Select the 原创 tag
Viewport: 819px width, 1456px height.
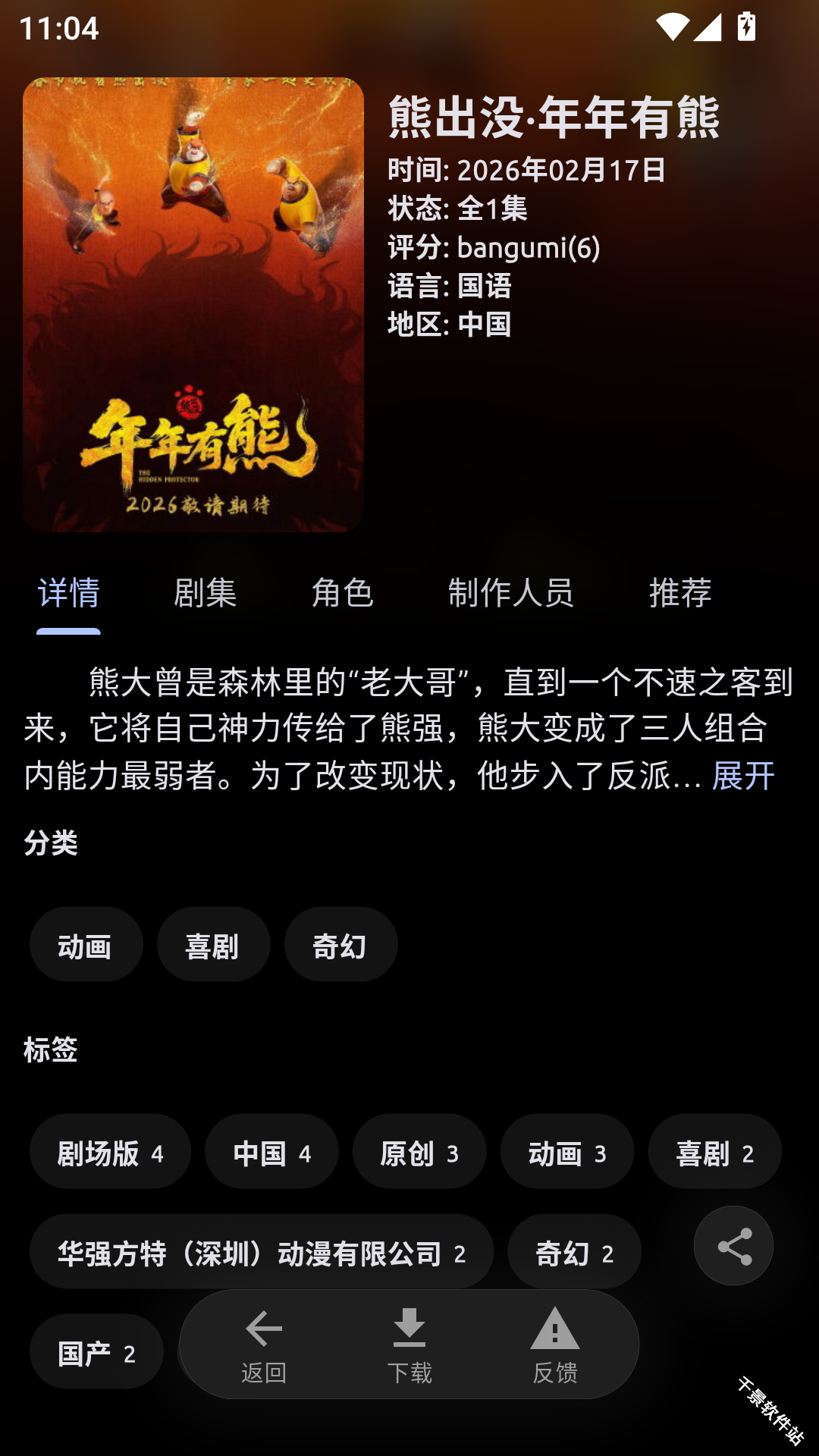tap(419, 1152)
